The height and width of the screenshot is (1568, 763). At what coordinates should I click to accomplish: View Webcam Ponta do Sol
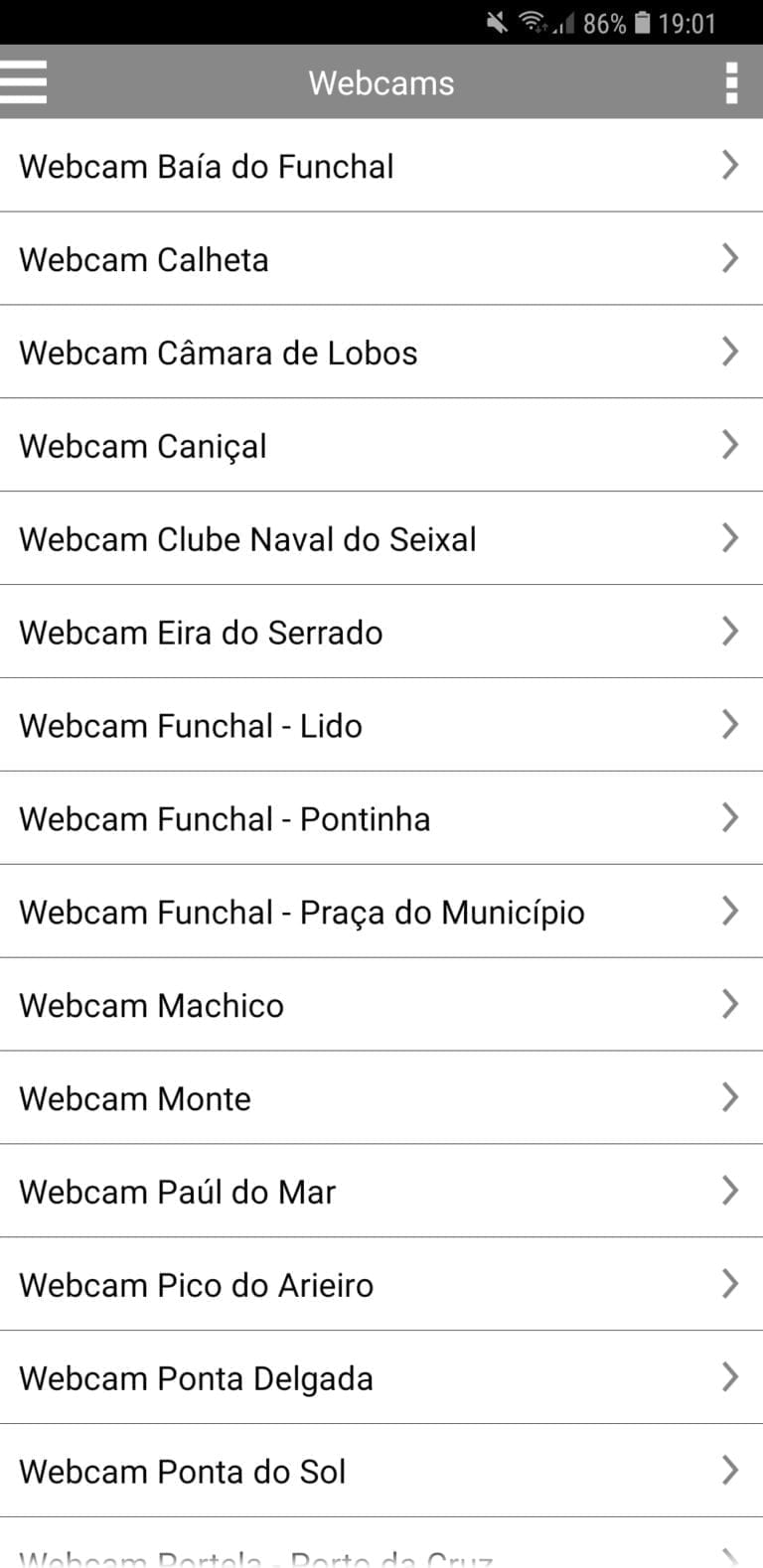click(x=381, y=1472)
